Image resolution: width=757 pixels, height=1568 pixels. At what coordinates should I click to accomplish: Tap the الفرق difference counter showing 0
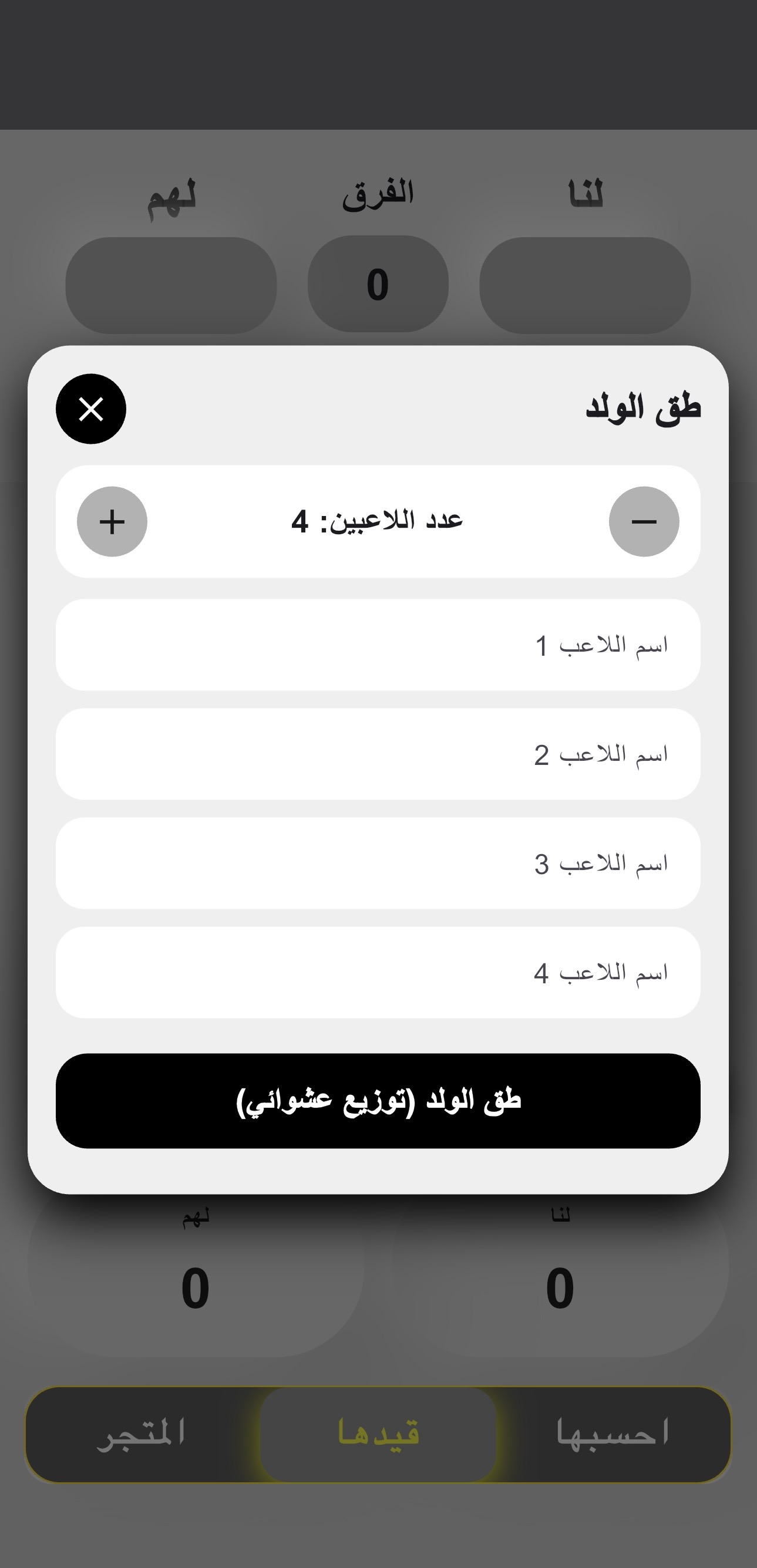(378, 284)
